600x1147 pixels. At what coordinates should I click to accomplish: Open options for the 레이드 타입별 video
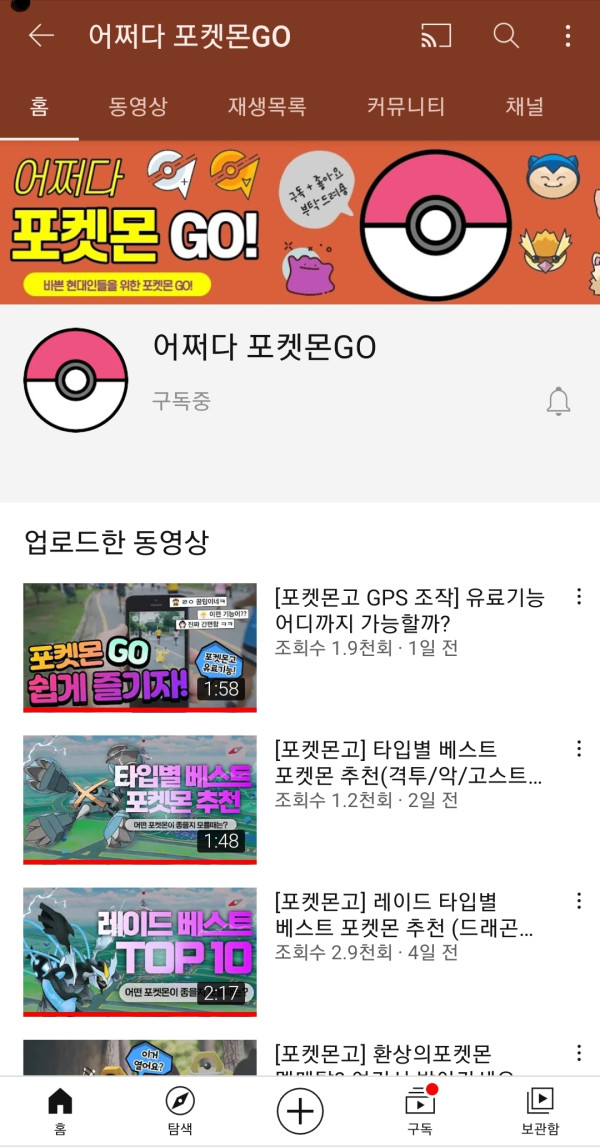pyautogui.click(x=578, y=901)
